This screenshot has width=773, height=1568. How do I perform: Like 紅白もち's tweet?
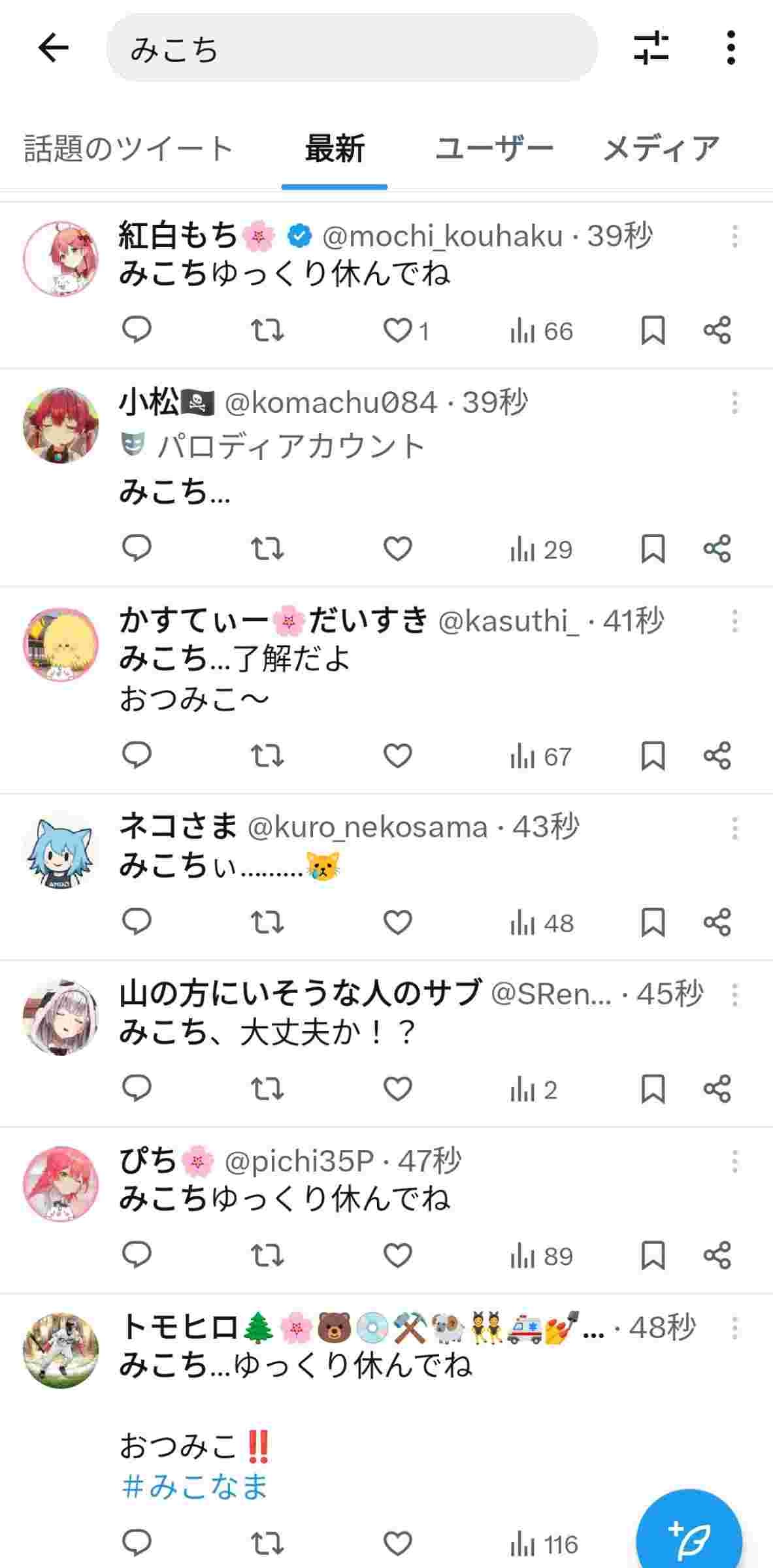coord(398,331)
